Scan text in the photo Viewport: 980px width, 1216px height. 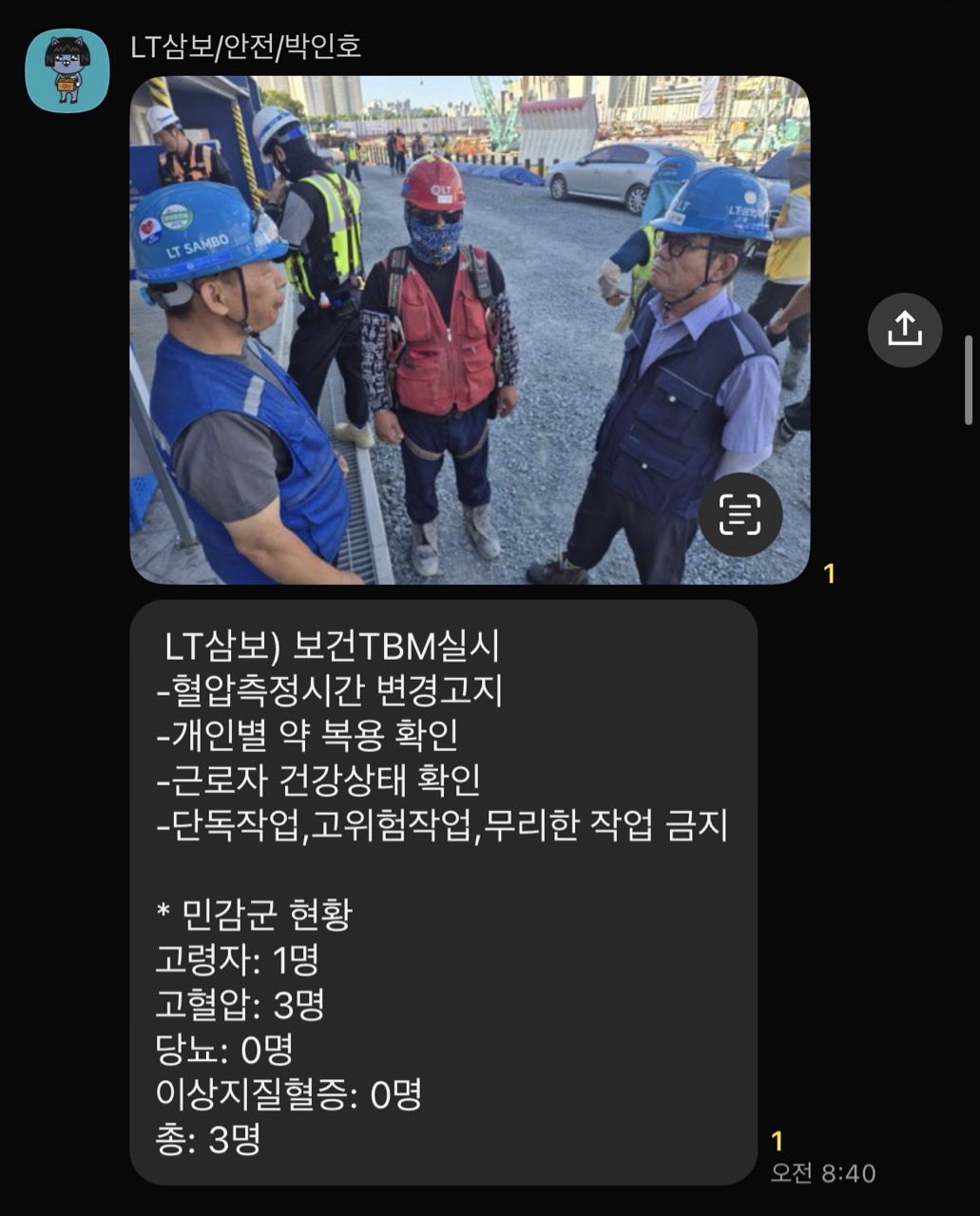(x=740, y=514)
